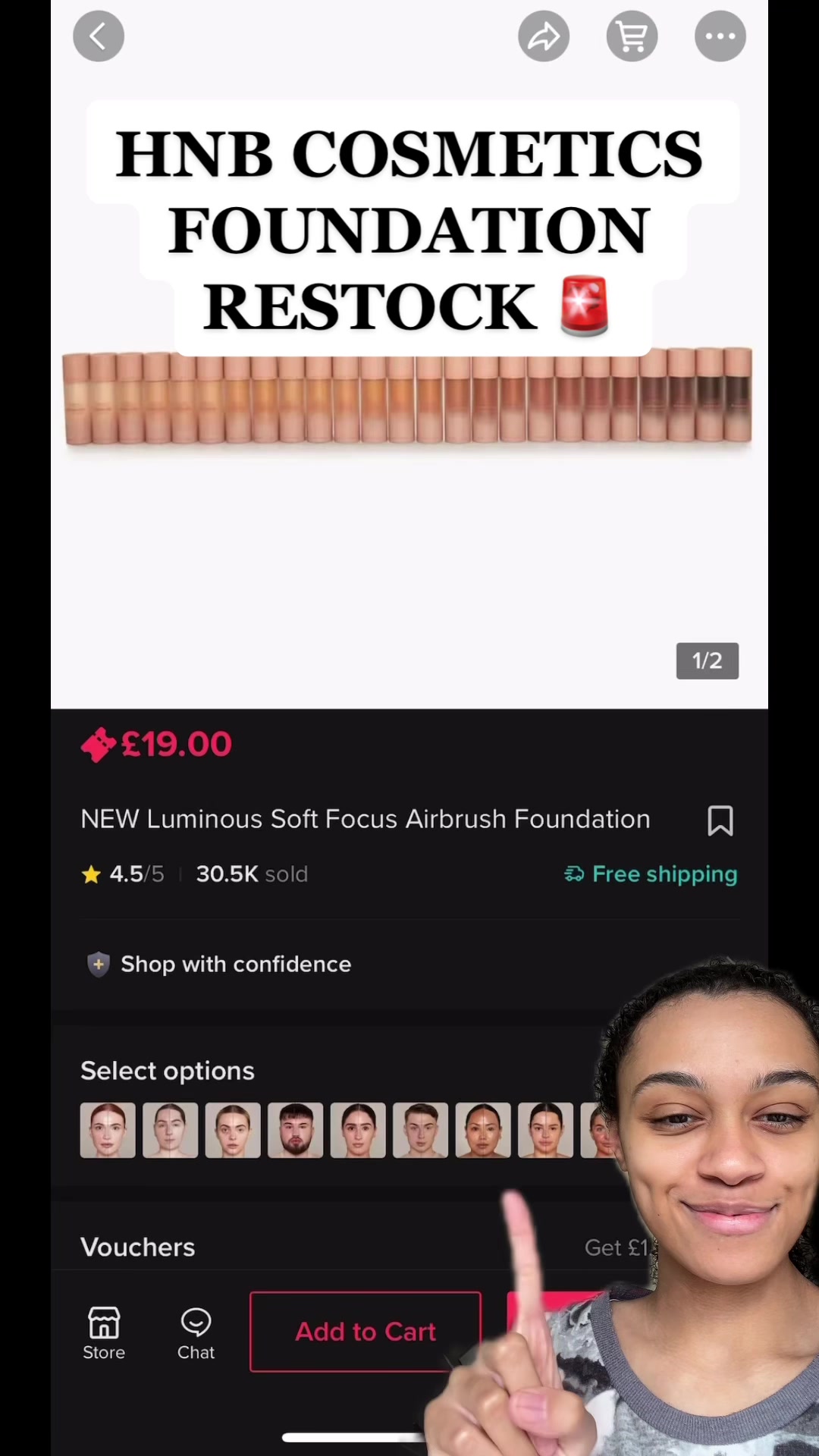The width and height of the screenshot is (819, 1456).
Task: Choose the bearded man shade option
Action: click(x=295, y=1130)
